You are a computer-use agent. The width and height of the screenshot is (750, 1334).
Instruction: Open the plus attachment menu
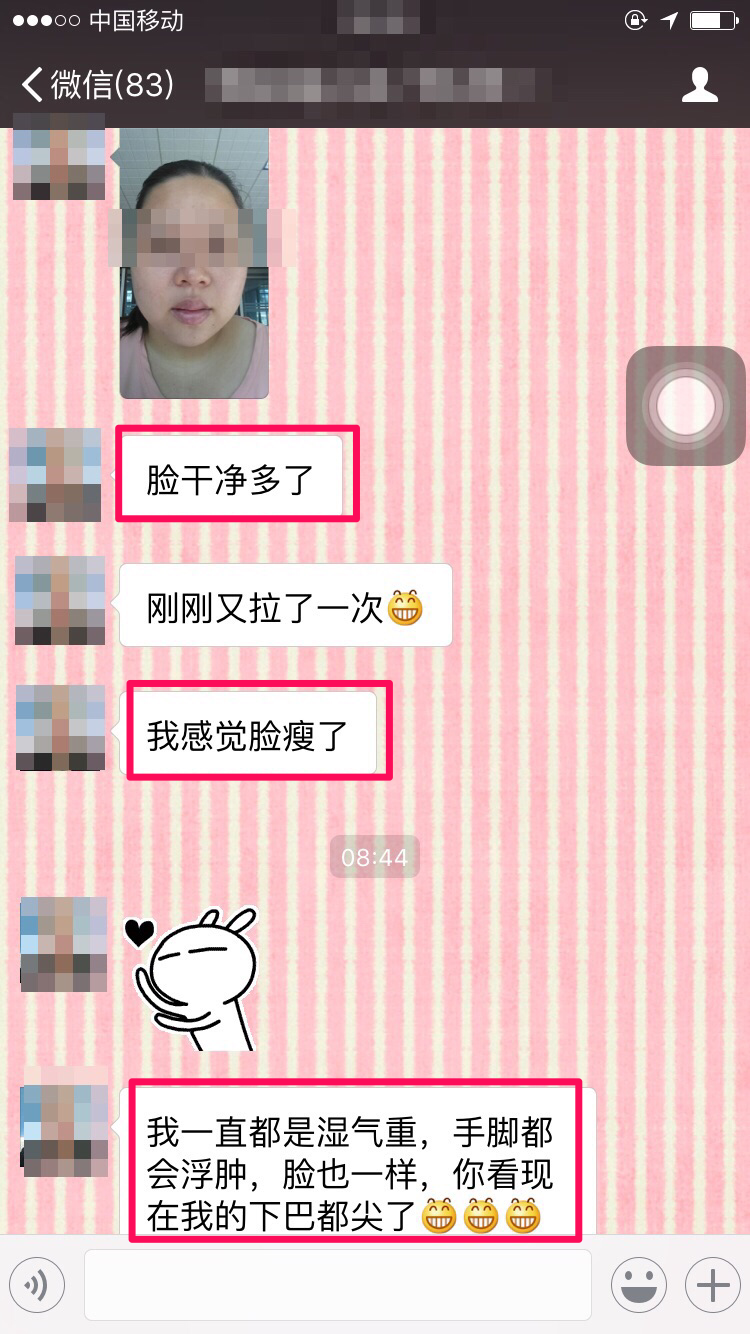(712, 1284)
